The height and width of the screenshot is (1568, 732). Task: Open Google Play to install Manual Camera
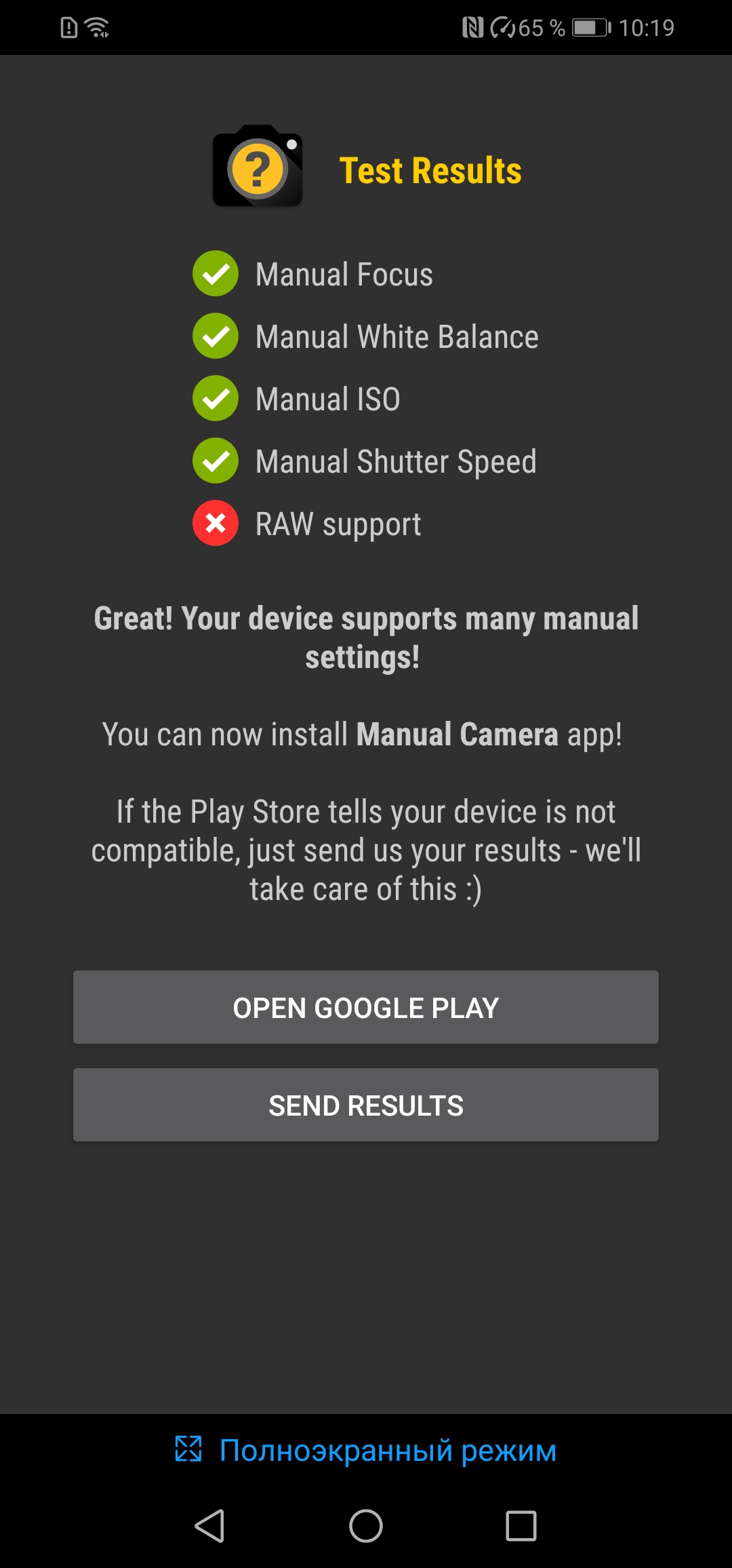point(366,1007)
